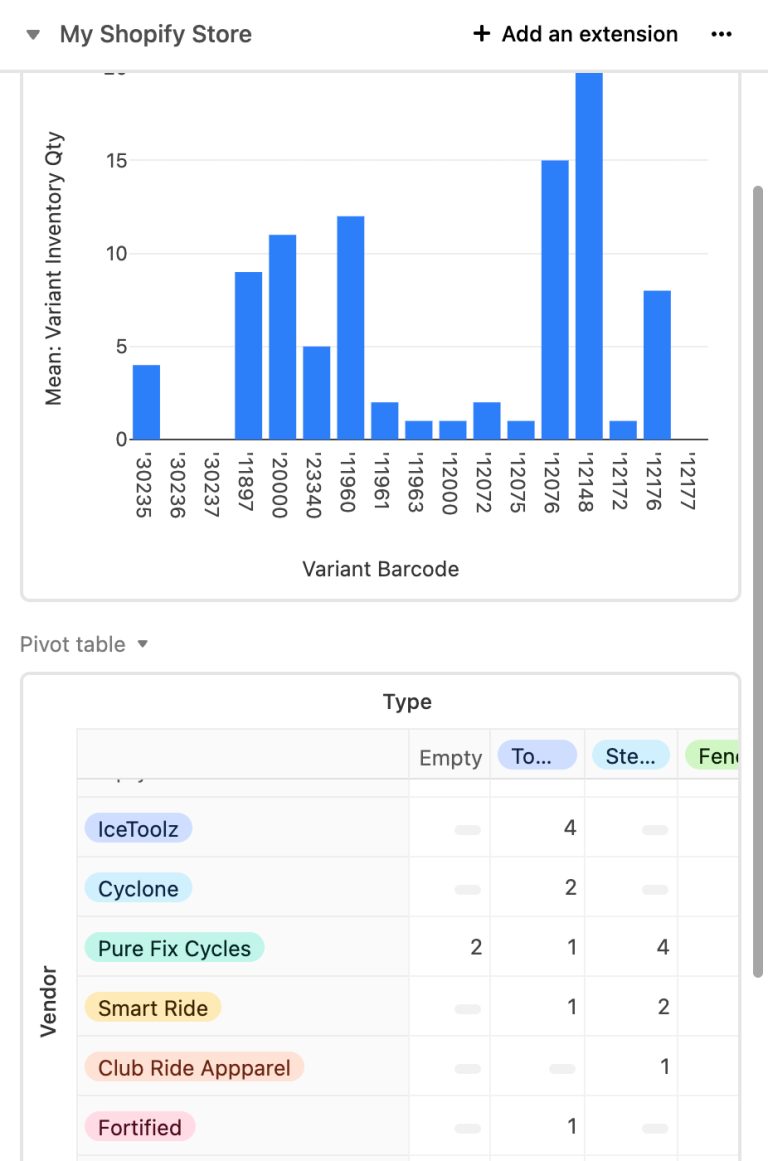The height and width of the screenshot is (1161, 768).
Task: Click the cell showing 4 for Pure Fix Cycles
Action: (x=661, y=947)
